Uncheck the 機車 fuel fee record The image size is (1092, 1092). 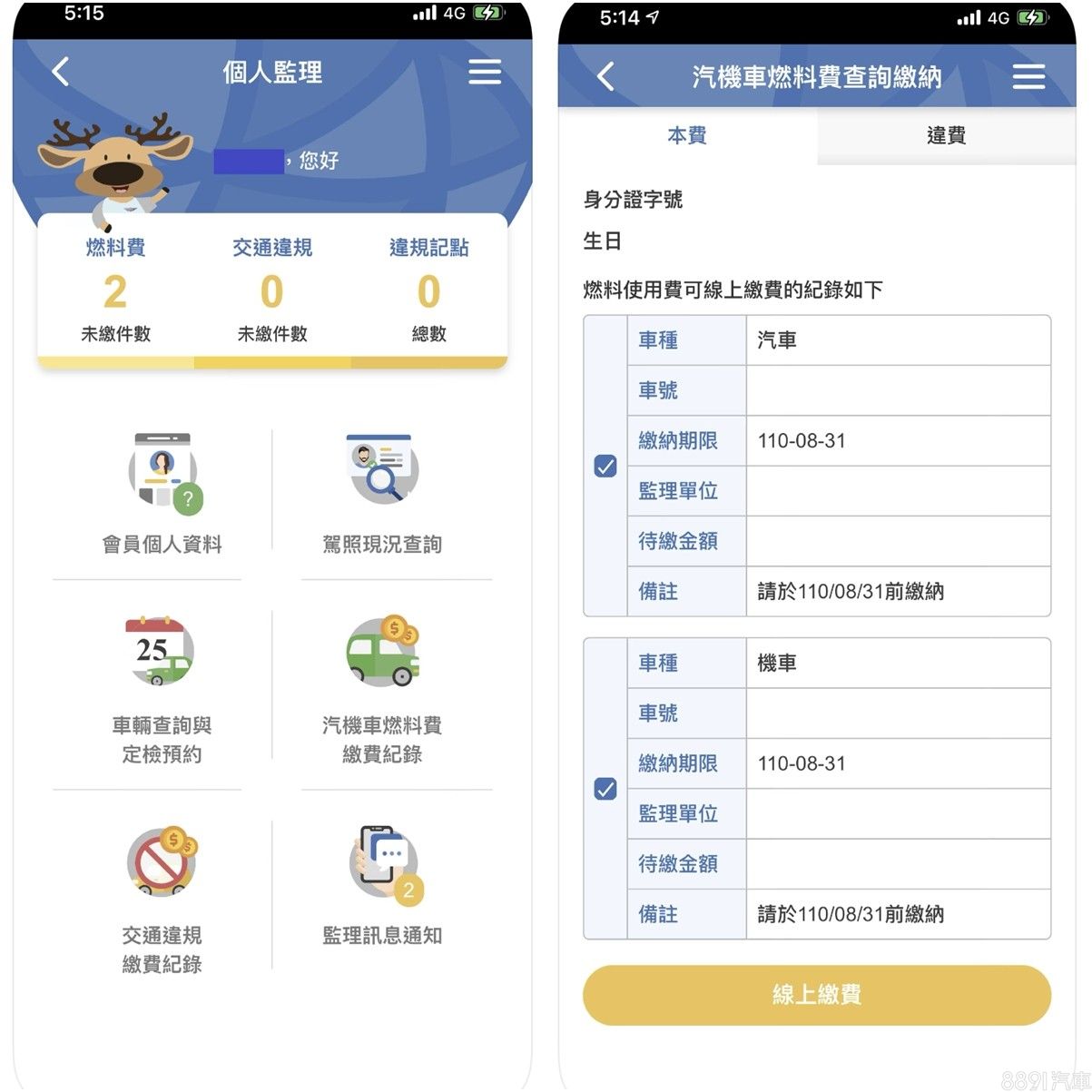(x=605, y=789)
